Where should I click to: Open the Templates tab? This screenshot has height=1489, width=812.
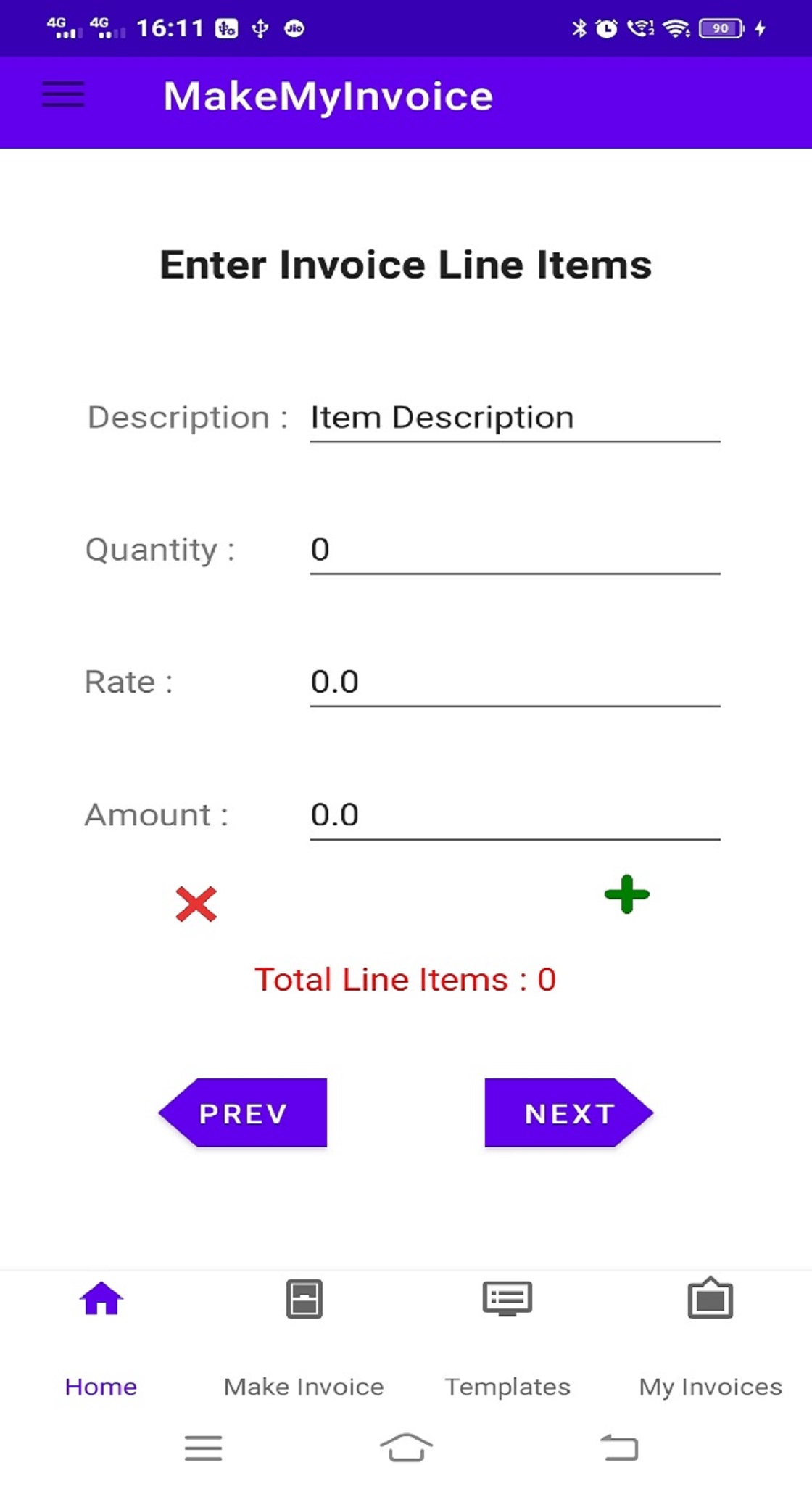pyautogui.click(x=507, y=1339)
